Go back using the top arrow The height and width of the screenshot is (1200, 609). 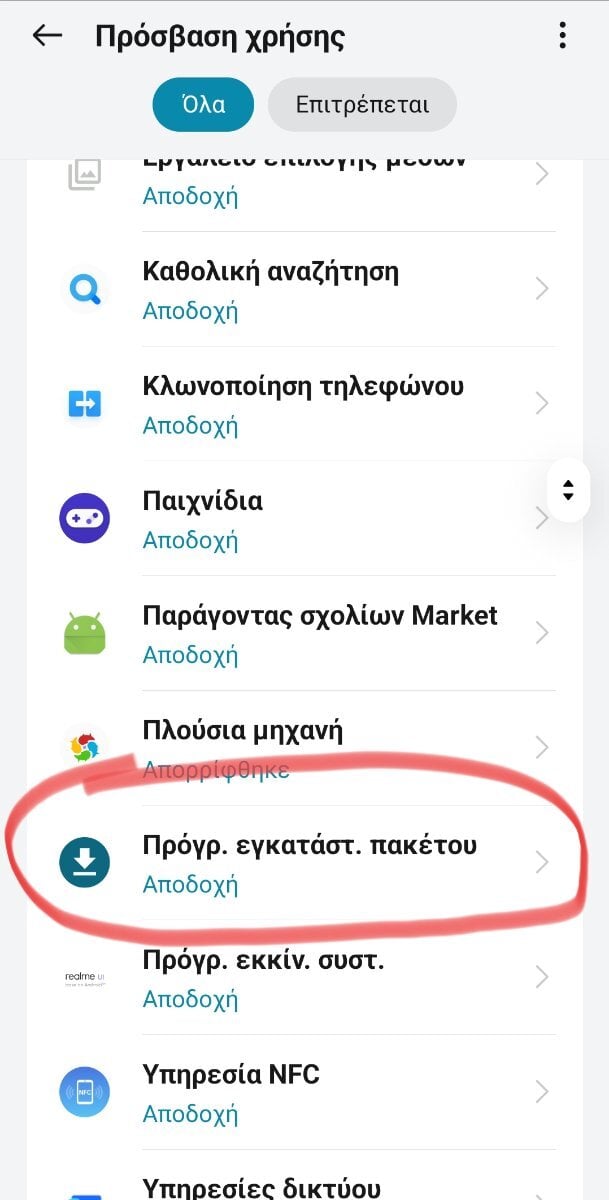[47, 36]
